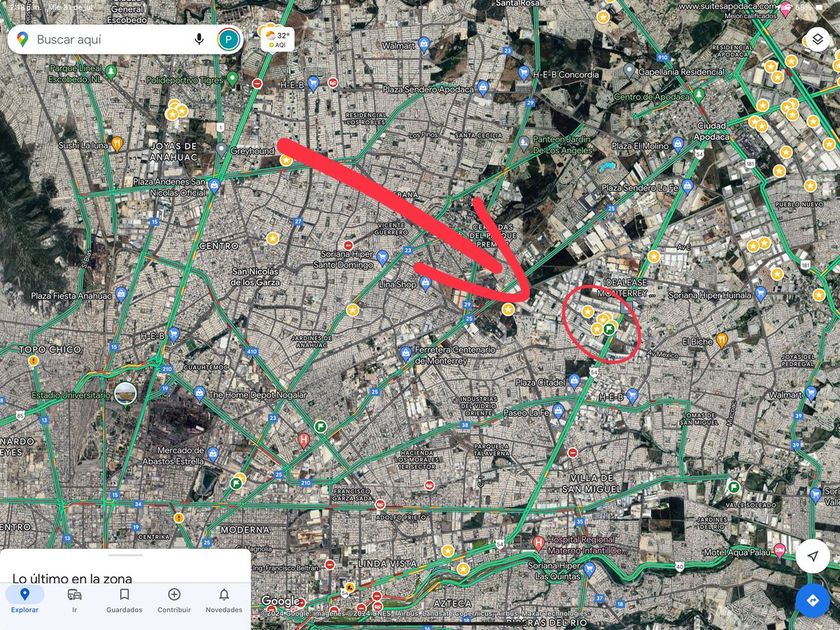The width and height of the screenshot is (840, 630).
Task: Start voice search with the microphone
Action: coord(199,39)
